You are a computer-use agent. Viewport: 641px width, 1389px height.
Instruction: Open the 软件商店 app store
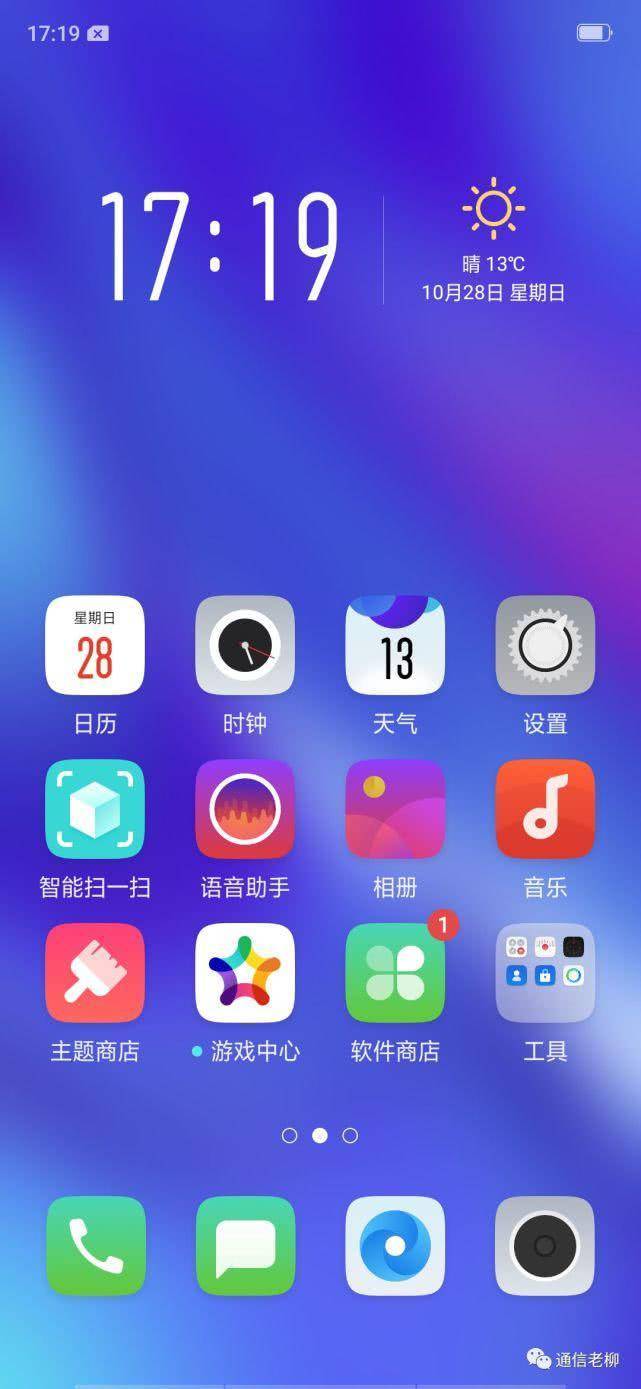point(395,973)
